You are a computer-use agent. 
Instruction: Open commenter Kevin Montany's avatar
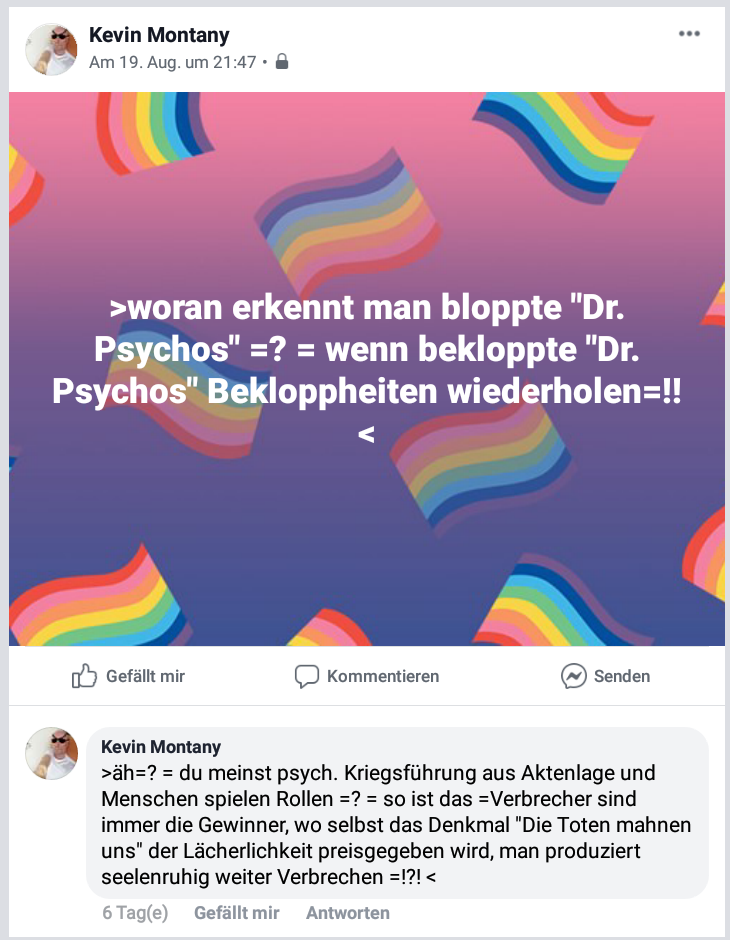[51, 753]
